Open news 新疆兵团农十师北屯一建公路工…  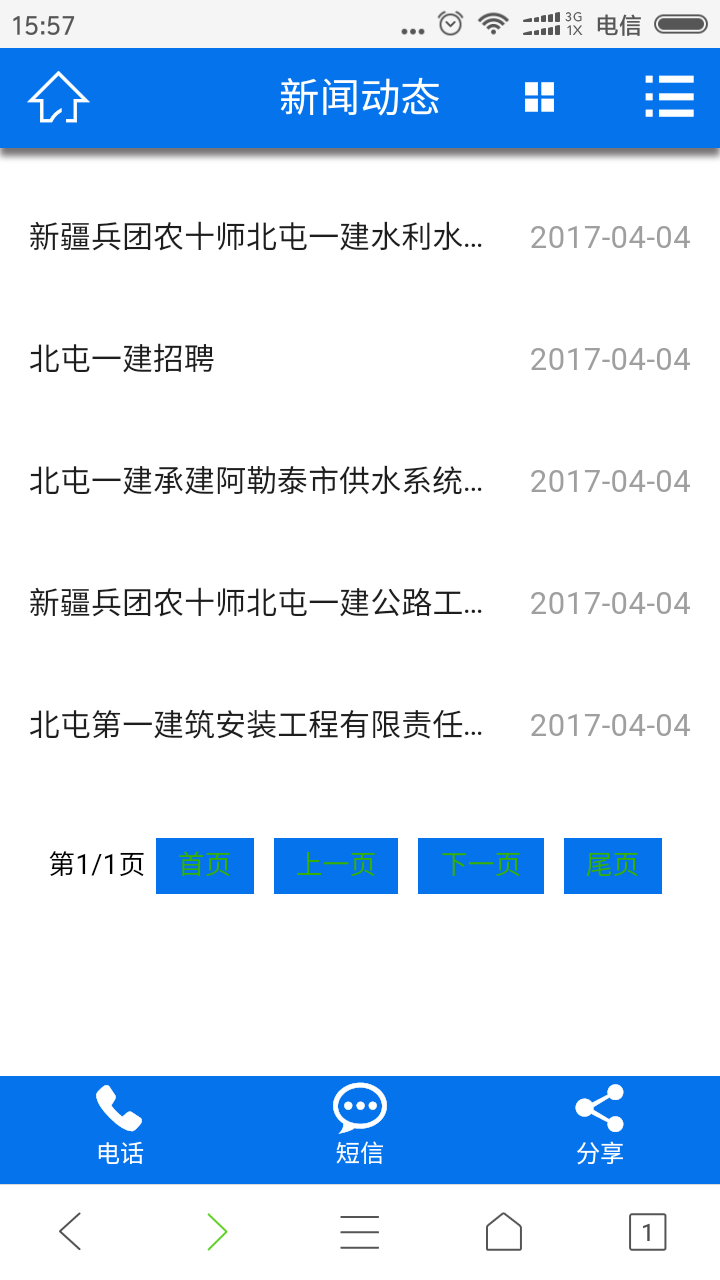pos(256,604)
